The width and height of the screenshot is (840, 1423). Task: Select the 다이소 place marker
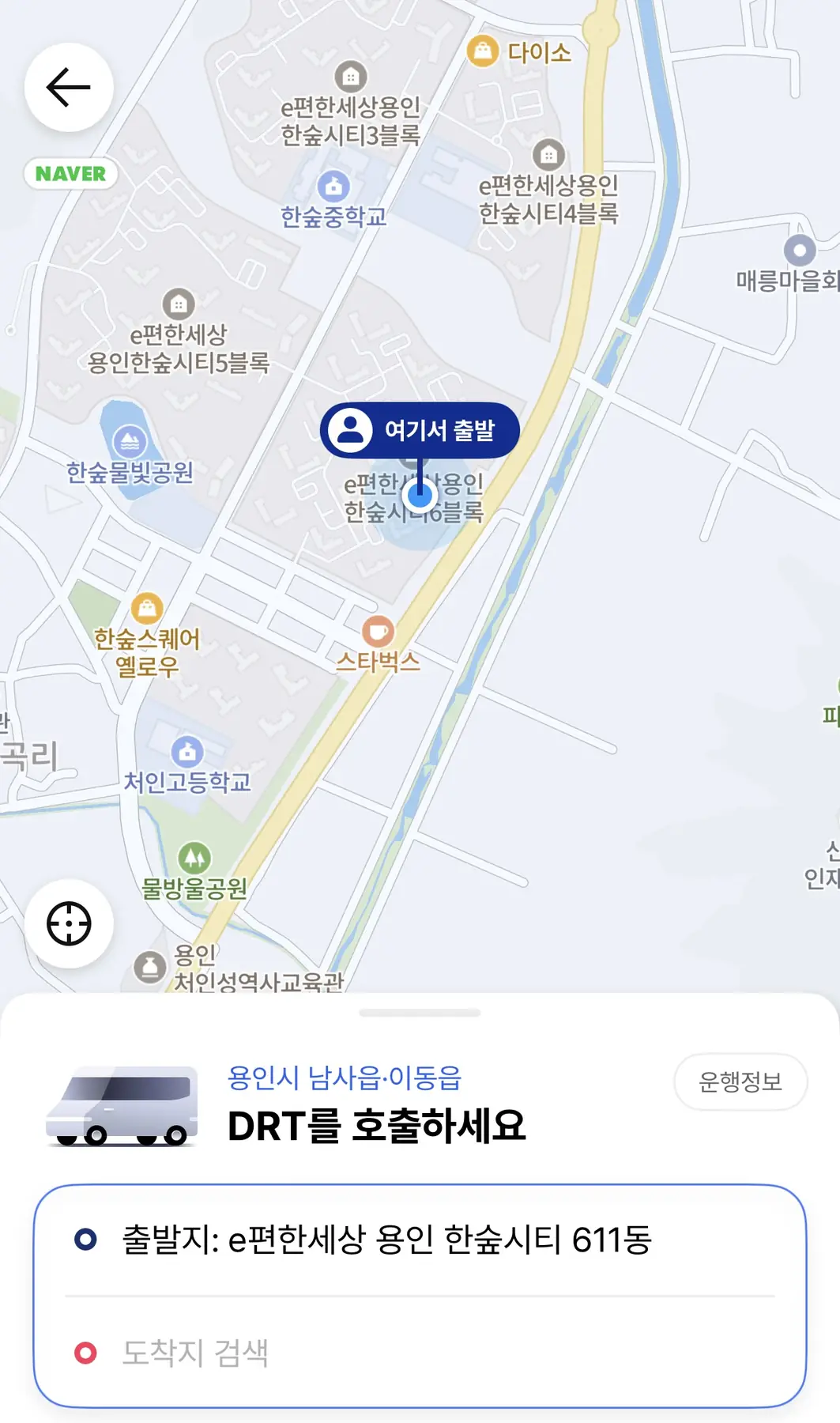coord(483,51)
